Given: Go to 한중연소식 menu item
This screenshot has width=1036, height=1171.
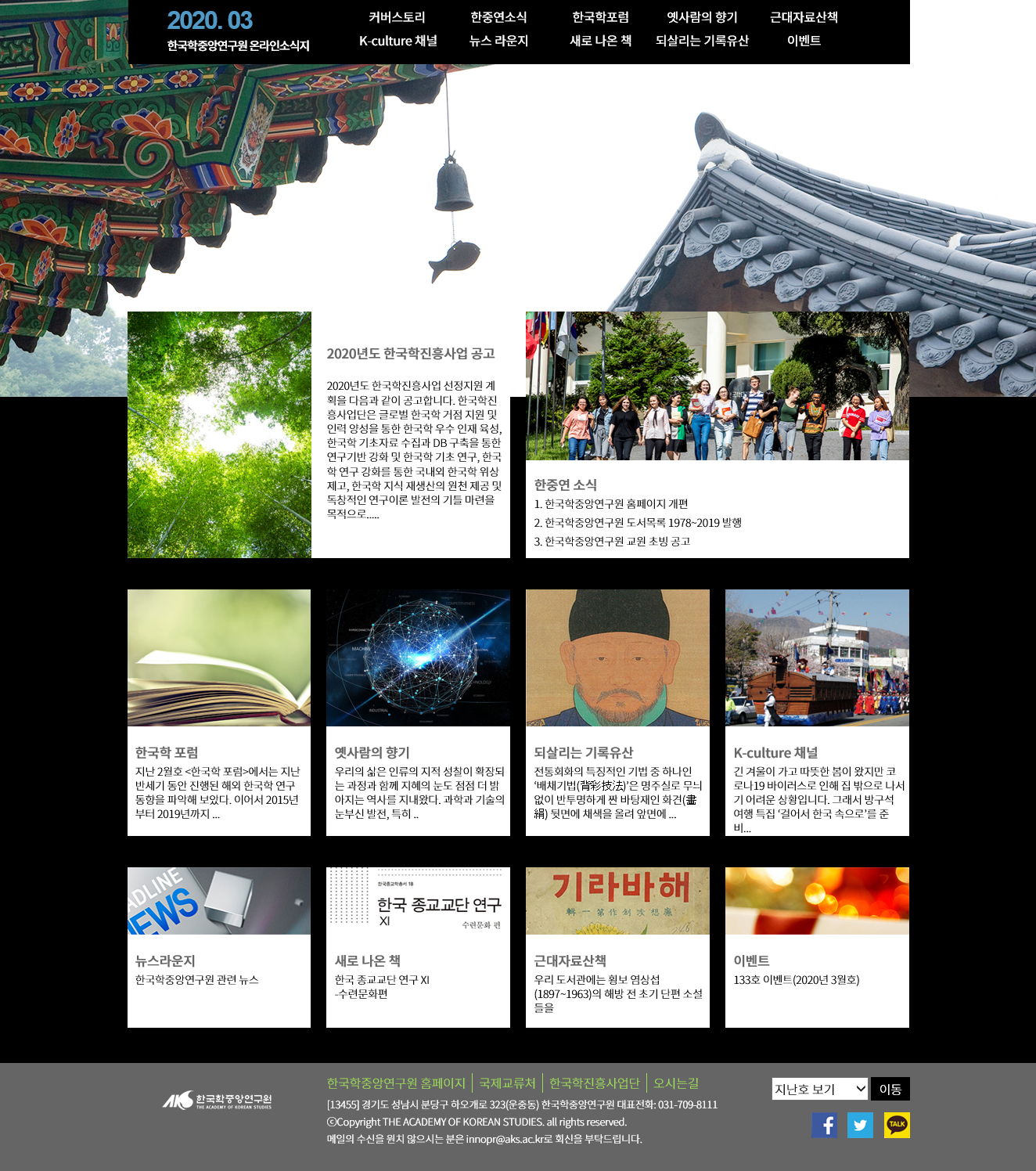Looking at the screenshot, I should point(498,17).
